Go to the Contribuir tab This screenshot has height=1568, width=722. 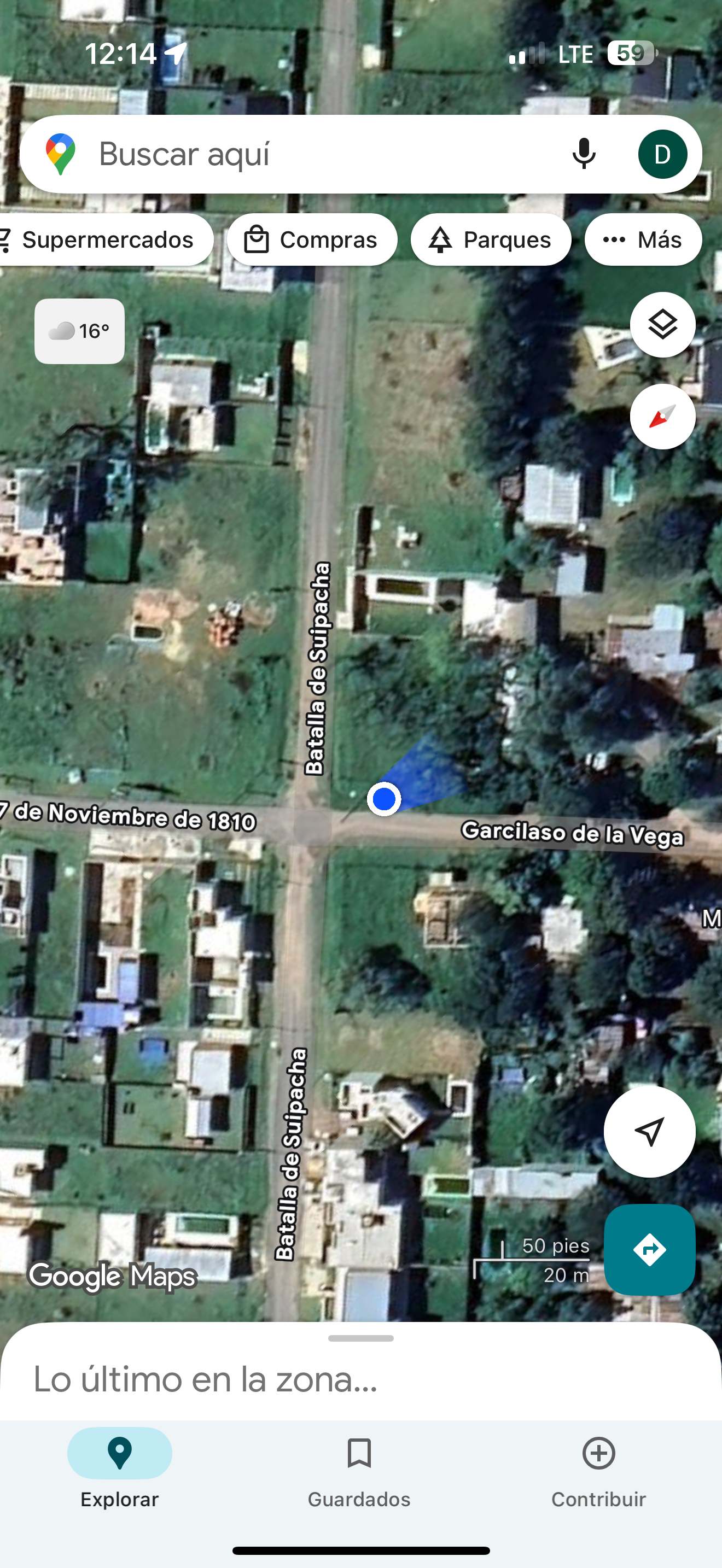tap(598, 1467)
